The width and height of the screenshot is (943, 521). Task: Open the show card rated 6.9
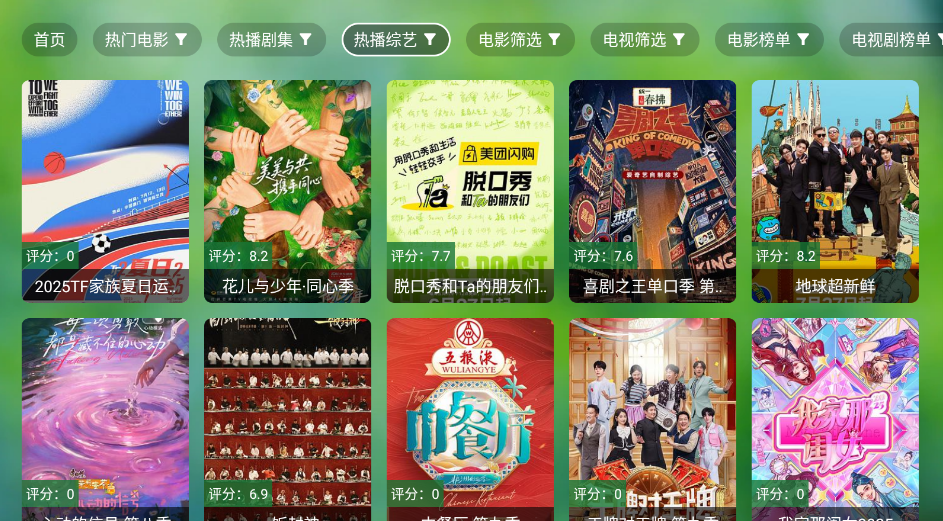(287, 415)
